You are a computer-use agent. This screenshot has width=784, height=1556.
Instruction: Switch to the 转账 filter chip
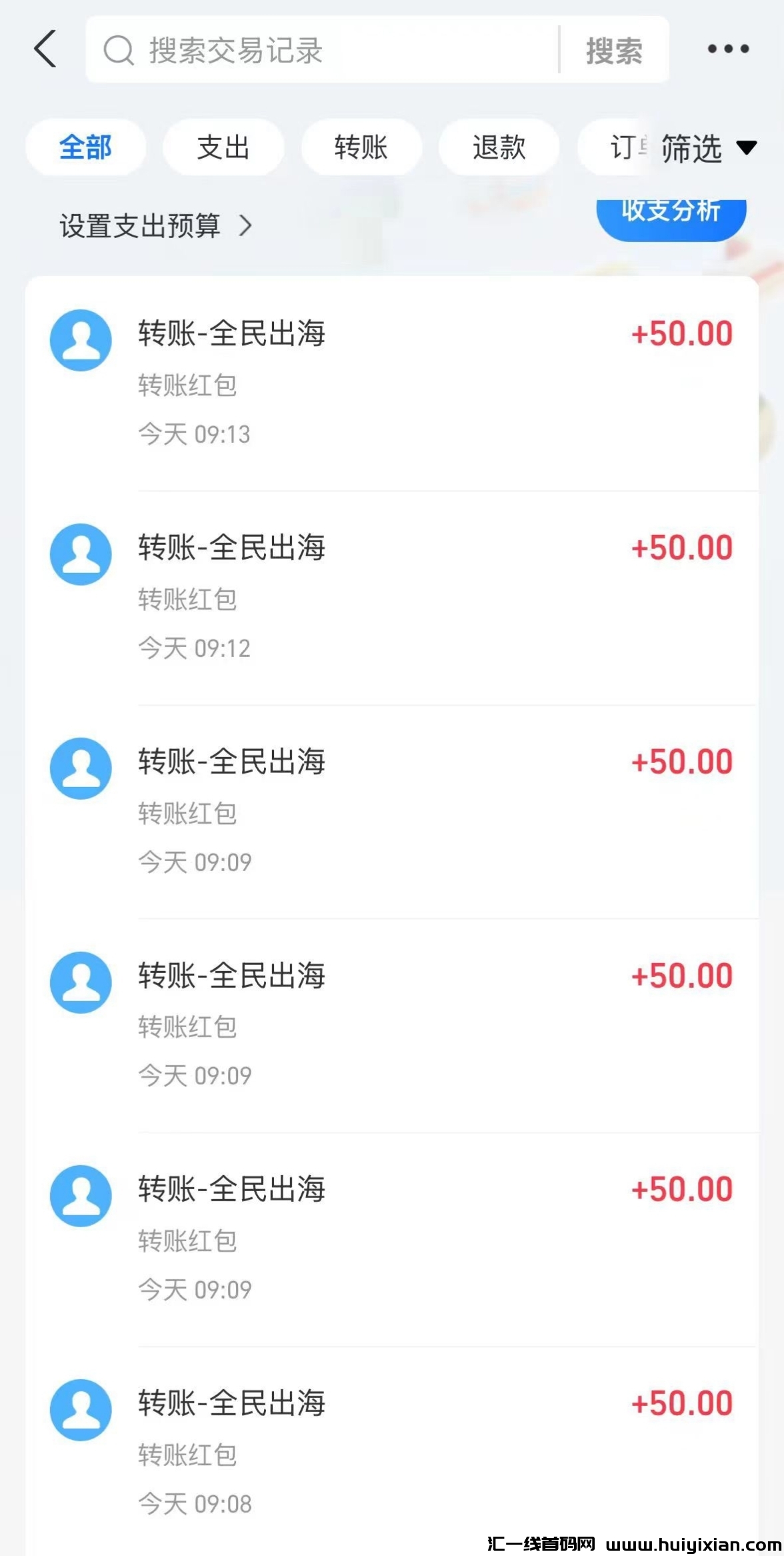click(x=361, y=147)
